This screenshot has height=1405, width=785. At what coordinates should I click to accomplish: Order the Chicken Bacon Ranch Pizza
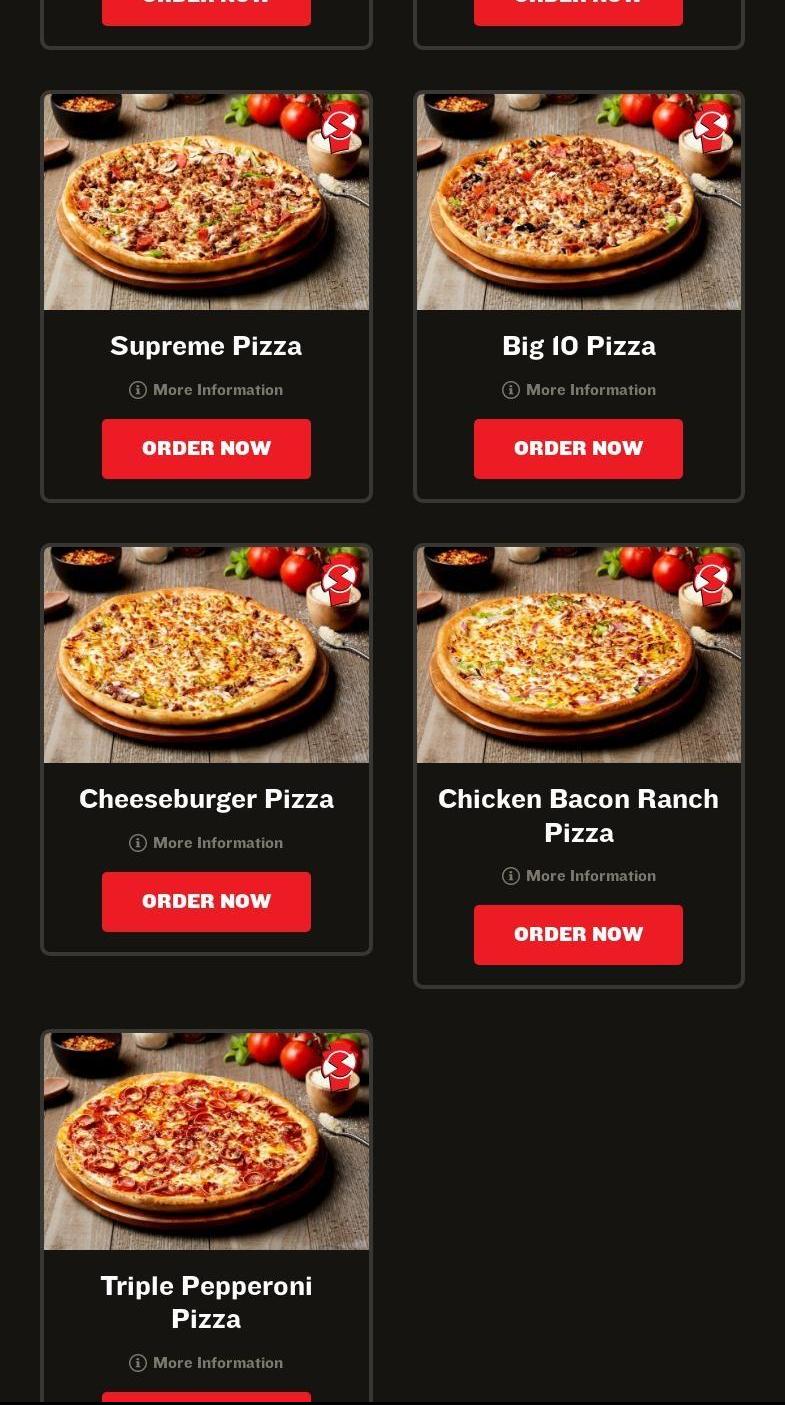578,935
